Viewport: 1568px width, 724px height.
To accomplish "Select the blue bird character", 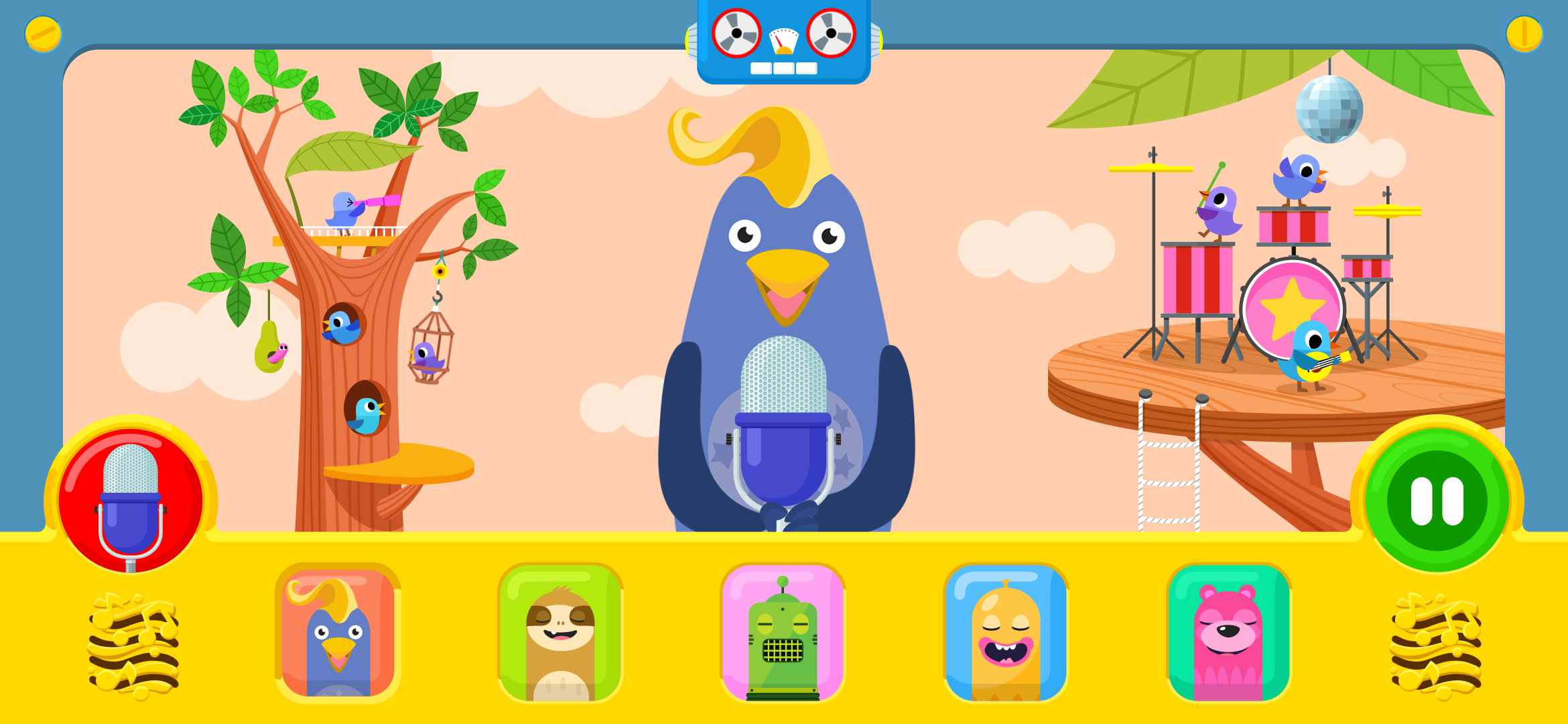I will pyautogui.click(x=338, y=633).
